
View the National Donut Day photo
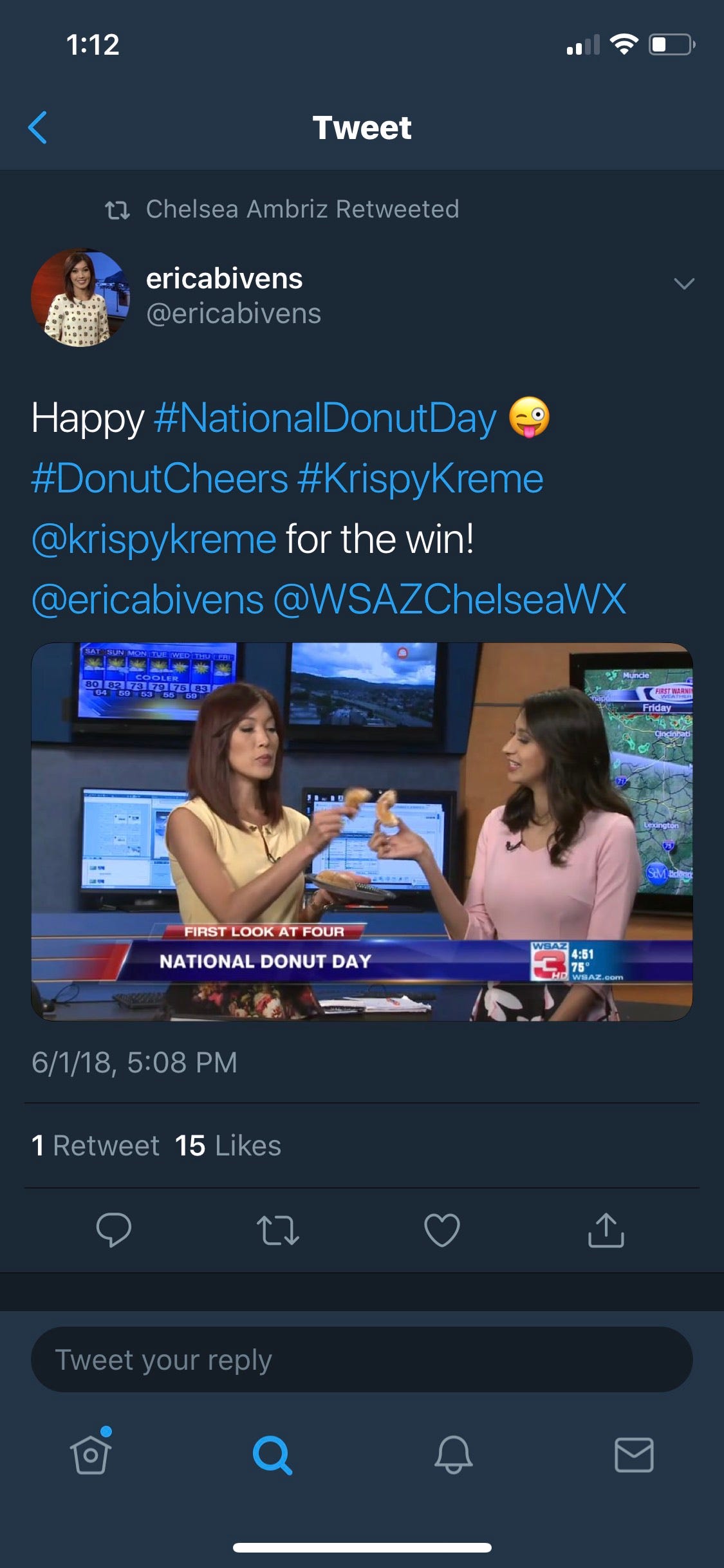point(362,832)
